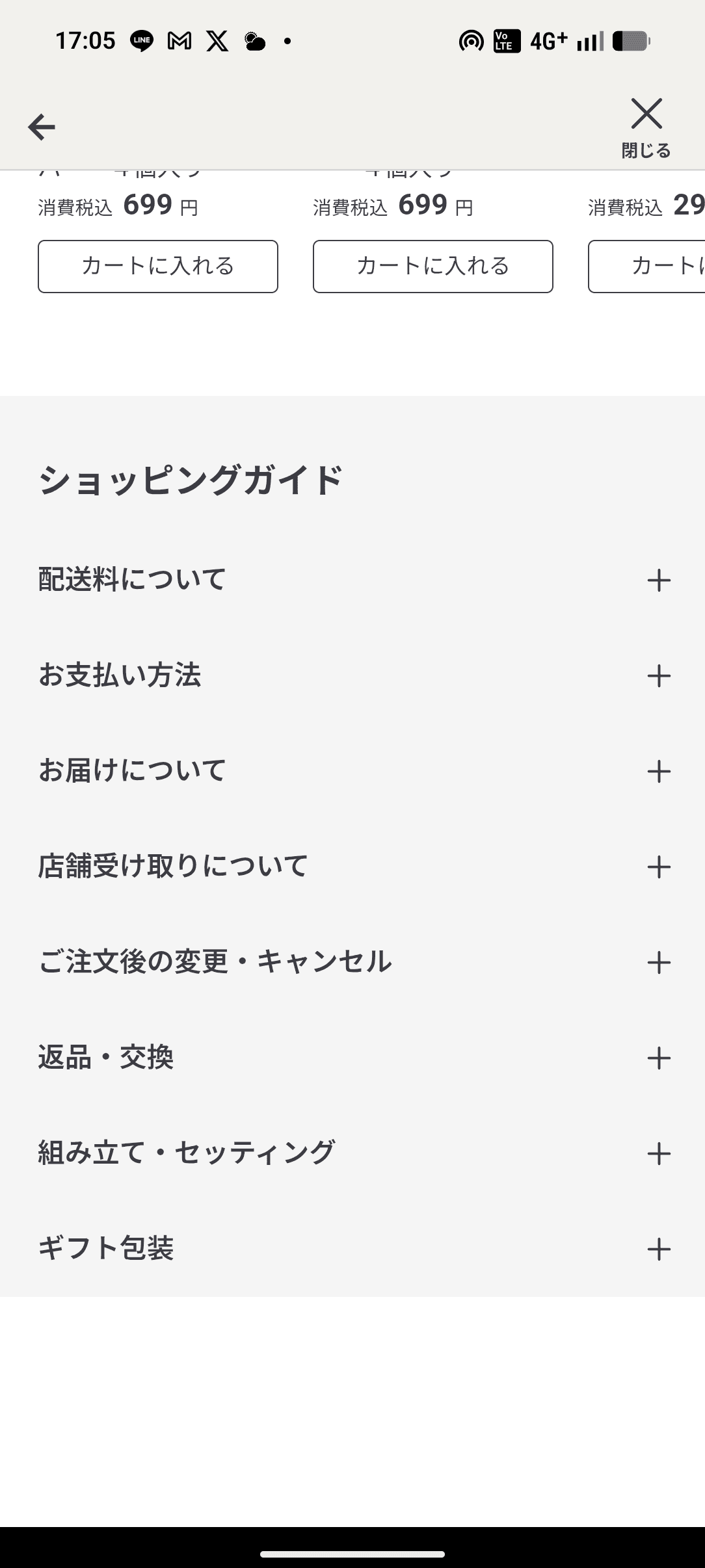Image resolution: width=705 pixels, height=1568 pixels.
Task: Expand 返品・交換 section
Action: click(x=658, y=1058)
